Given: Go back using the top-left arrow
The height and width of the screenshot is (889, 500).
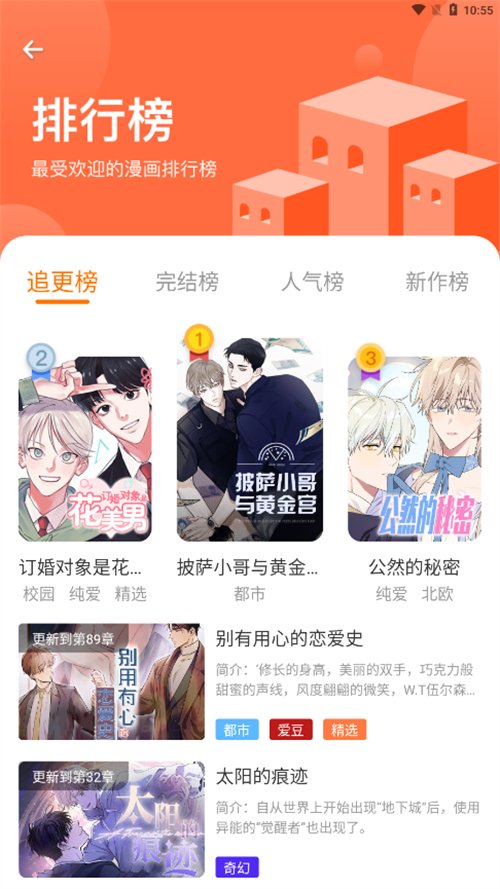Looking at the screenshot, I should point(33,50).
